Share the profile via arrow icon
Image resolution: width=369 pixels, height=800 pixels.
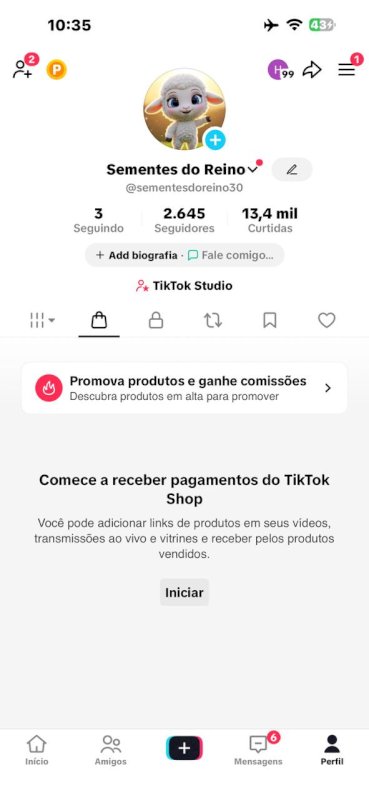coord(312,70)
